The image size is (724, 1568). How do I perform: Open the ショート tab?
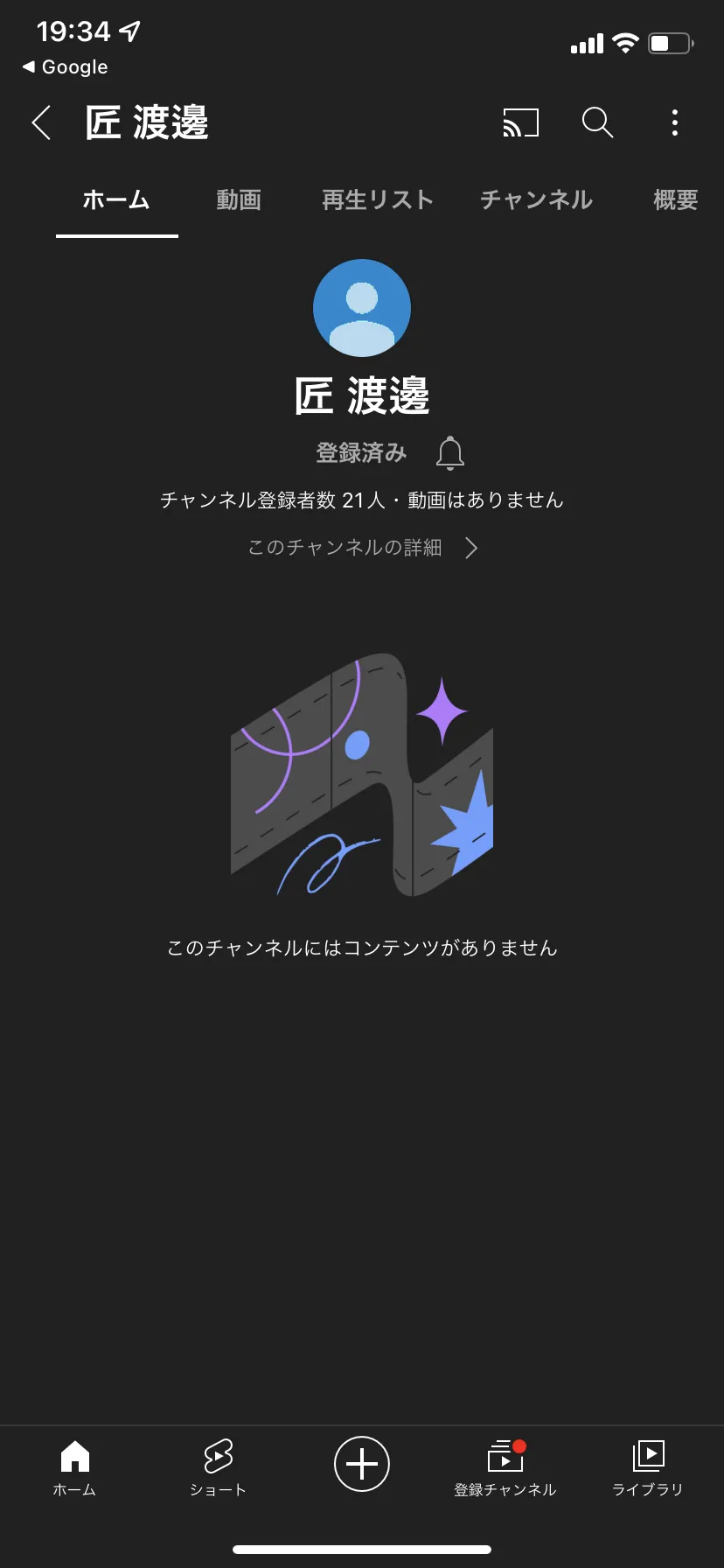[218, 1468]
